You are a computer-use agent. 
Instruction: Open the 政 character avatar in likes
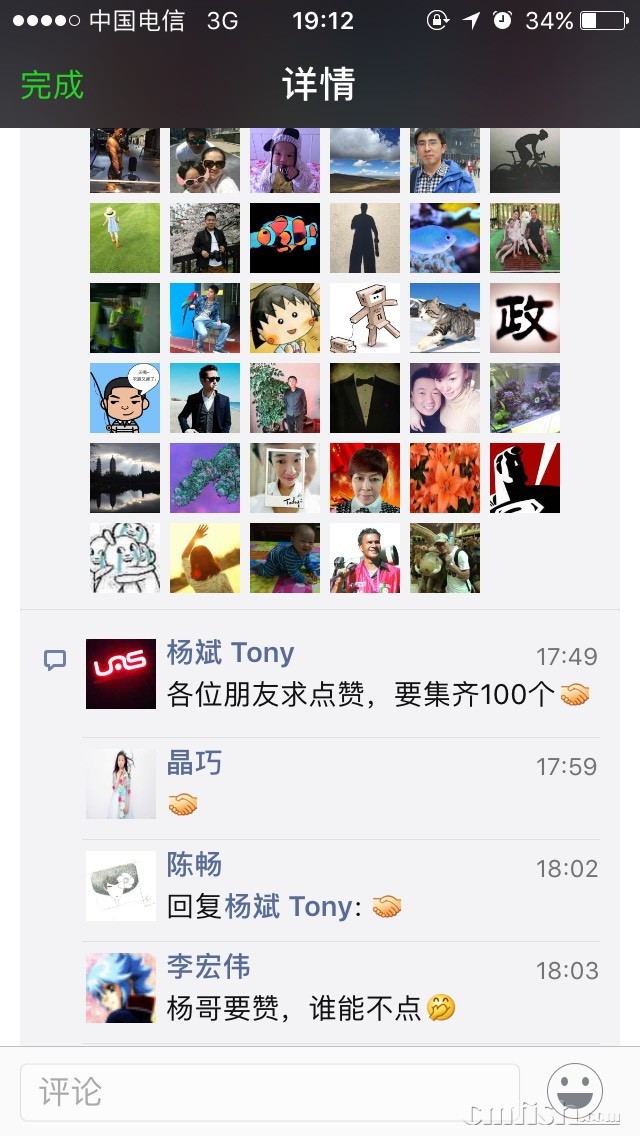[525, 318]
